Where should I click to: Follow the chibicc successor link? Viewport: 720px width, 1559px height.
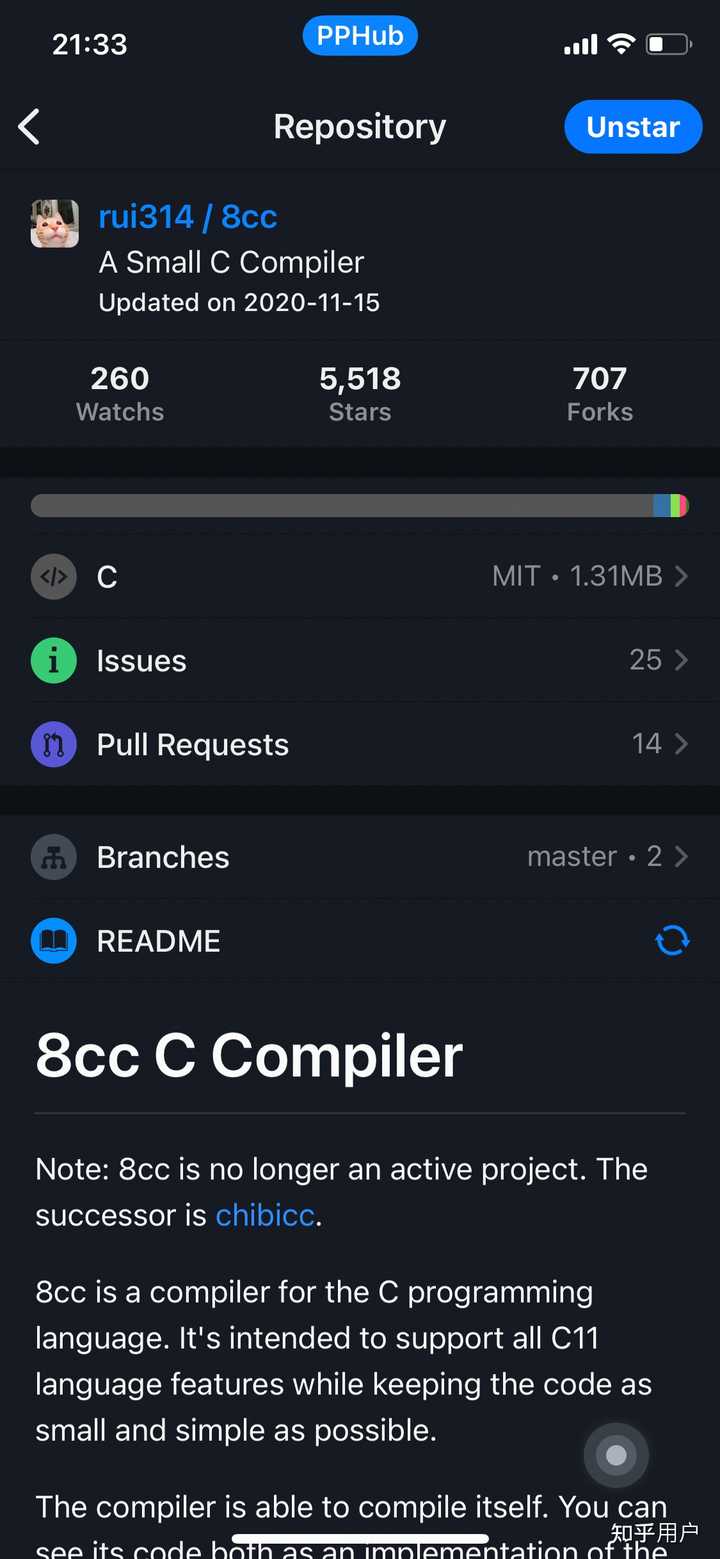click(265, 1215)
